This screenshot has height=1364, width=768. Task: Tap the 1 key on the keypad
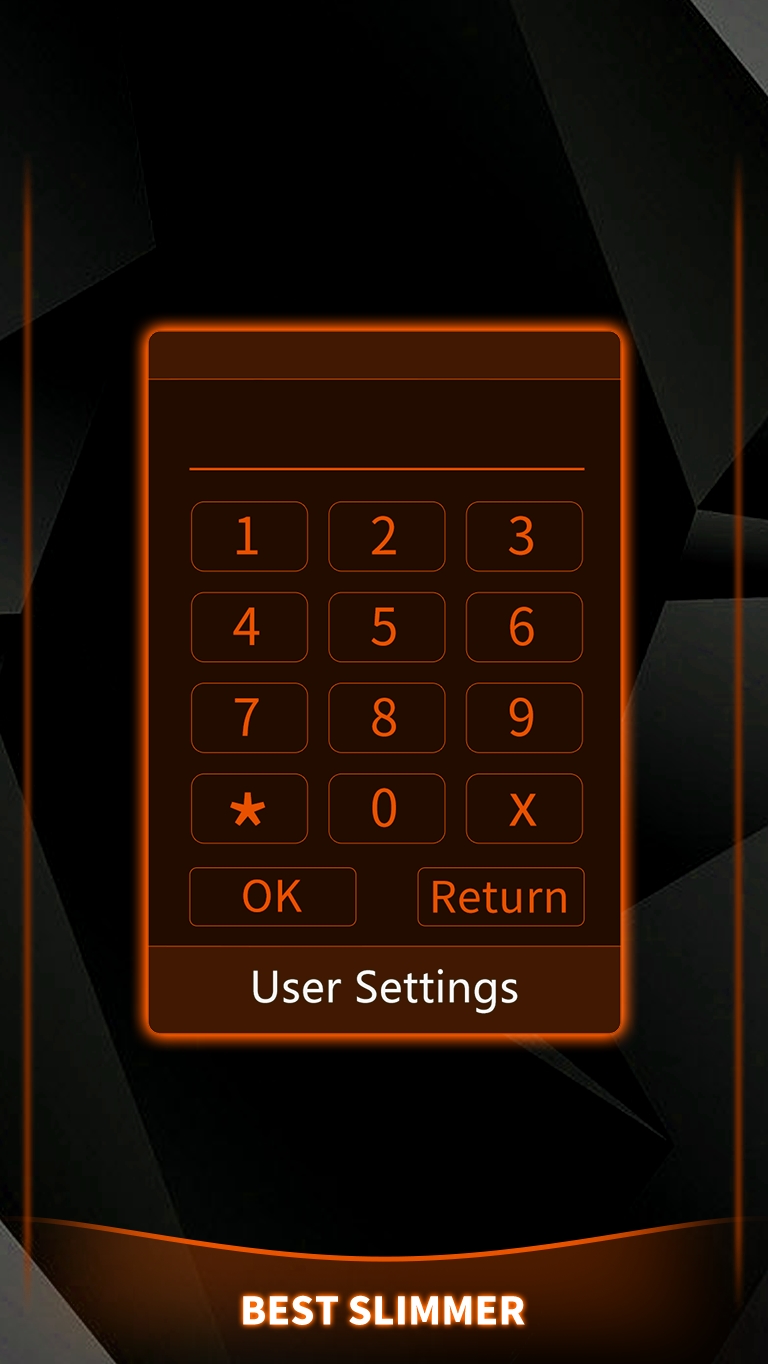click(x=249, y=536)
